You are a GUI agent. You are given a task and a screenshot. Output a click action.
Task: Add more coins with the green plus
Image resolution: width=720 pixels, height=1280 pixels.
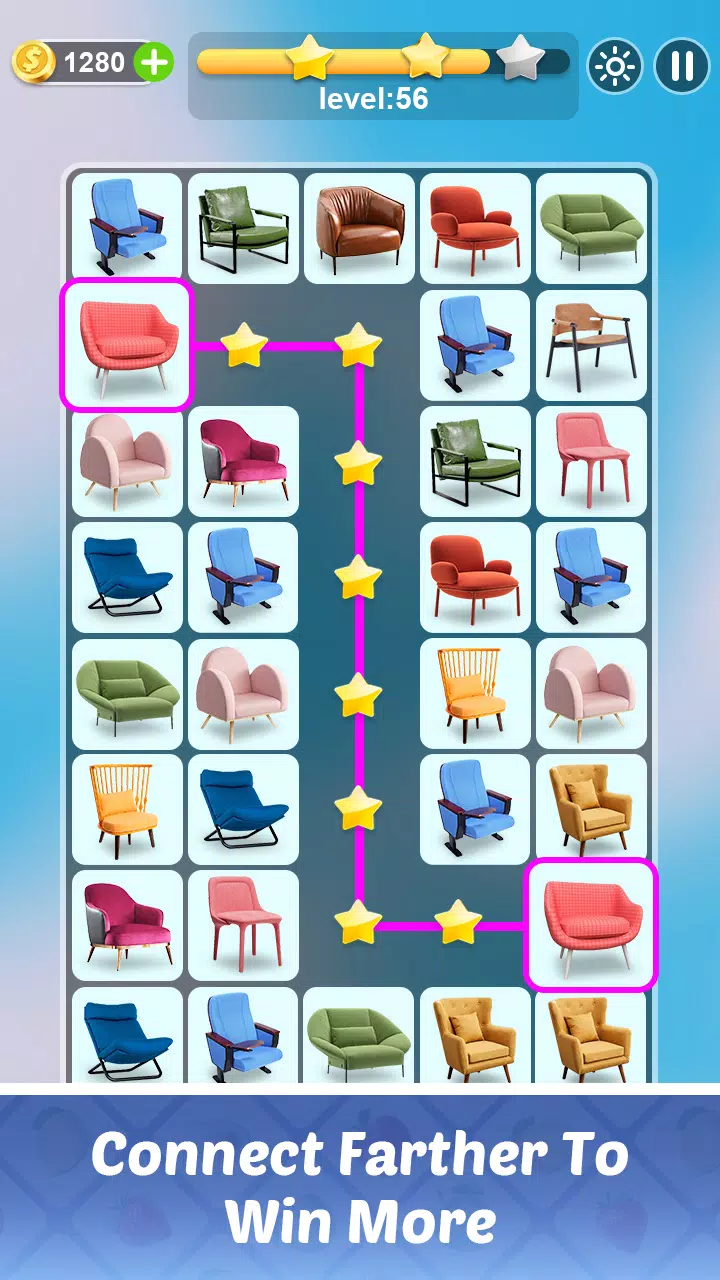[x=153, y=63]
